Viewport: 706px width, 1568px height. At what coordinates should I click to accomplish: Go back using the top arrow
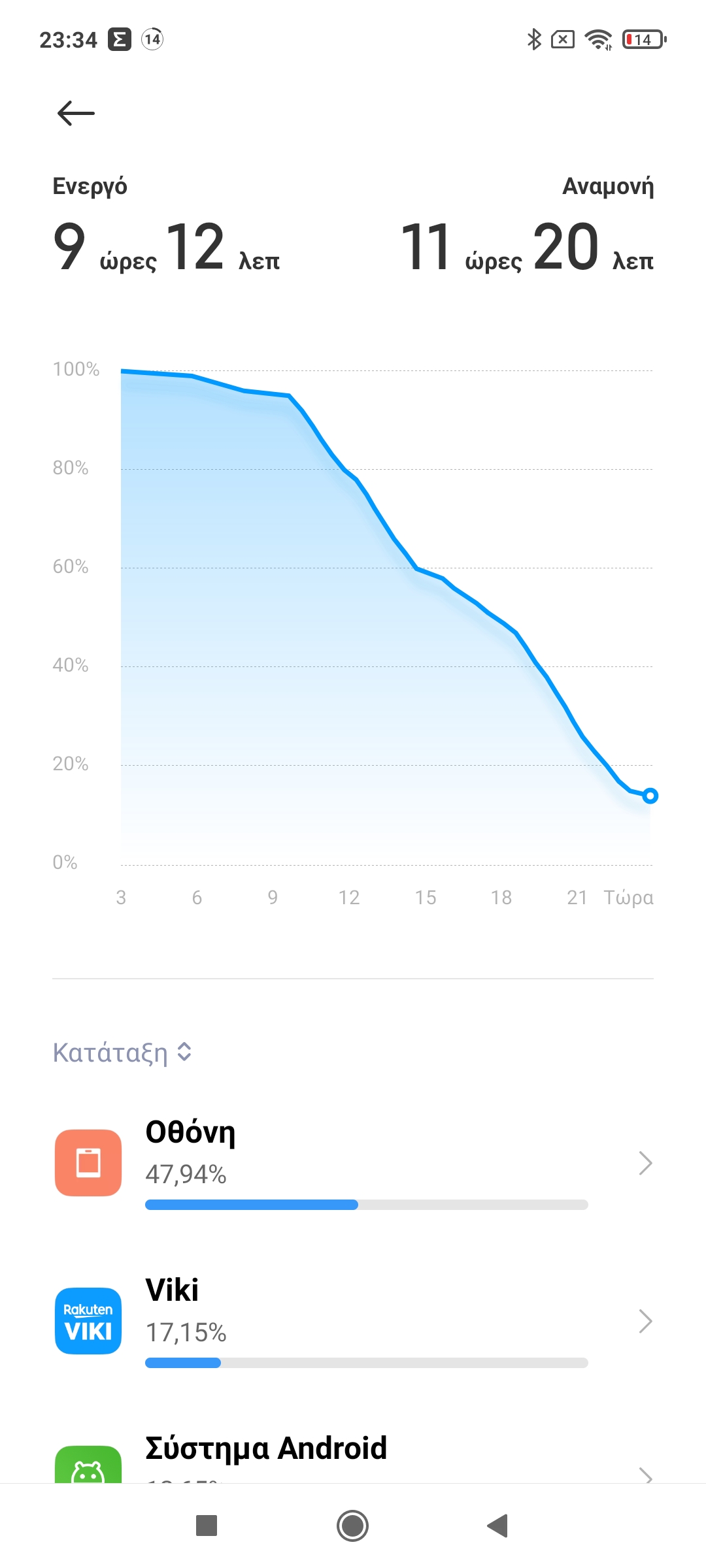76,113
